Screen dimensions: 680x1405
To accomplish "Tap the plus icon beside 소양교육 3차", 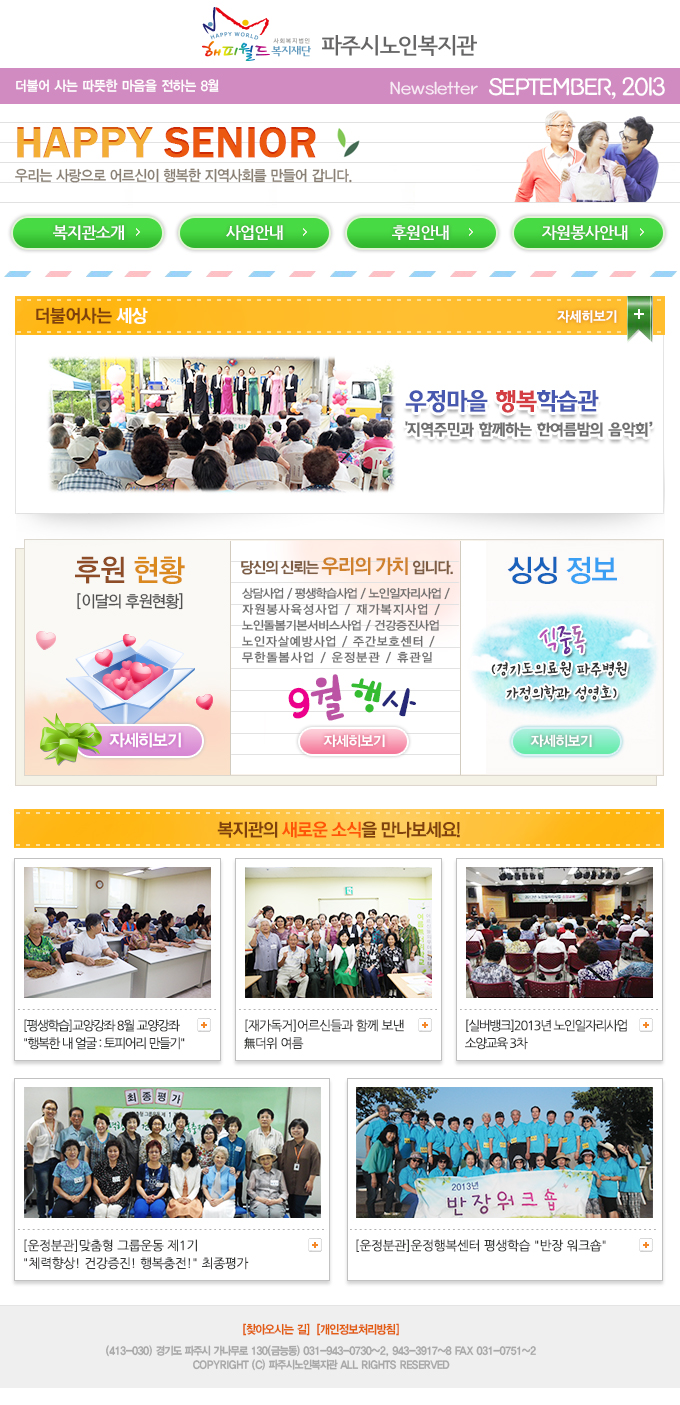I will pyautogui.click(x=646, y=1025).
